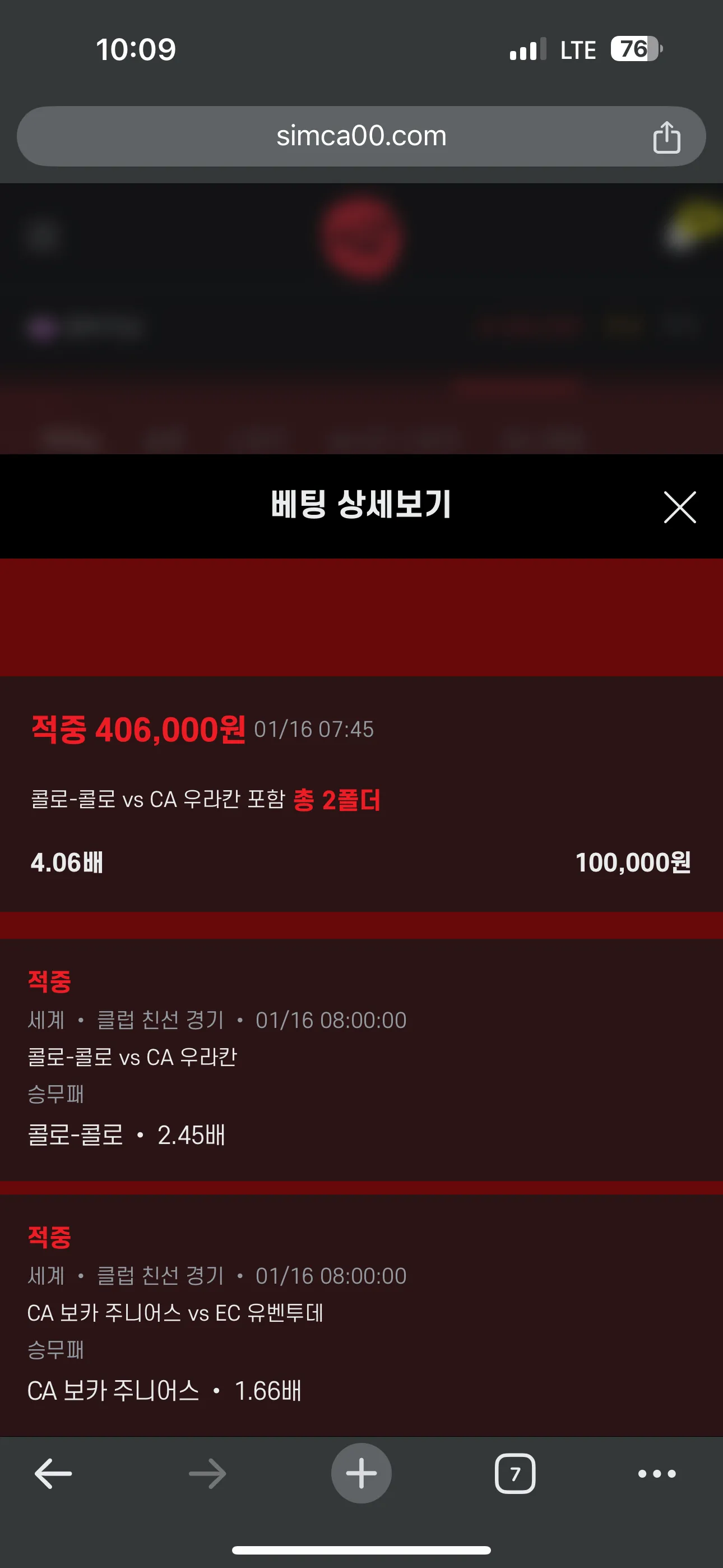Share this page from the address bar
The height and width of the screenshot is (1568, 723).
[x=666, y=137]
